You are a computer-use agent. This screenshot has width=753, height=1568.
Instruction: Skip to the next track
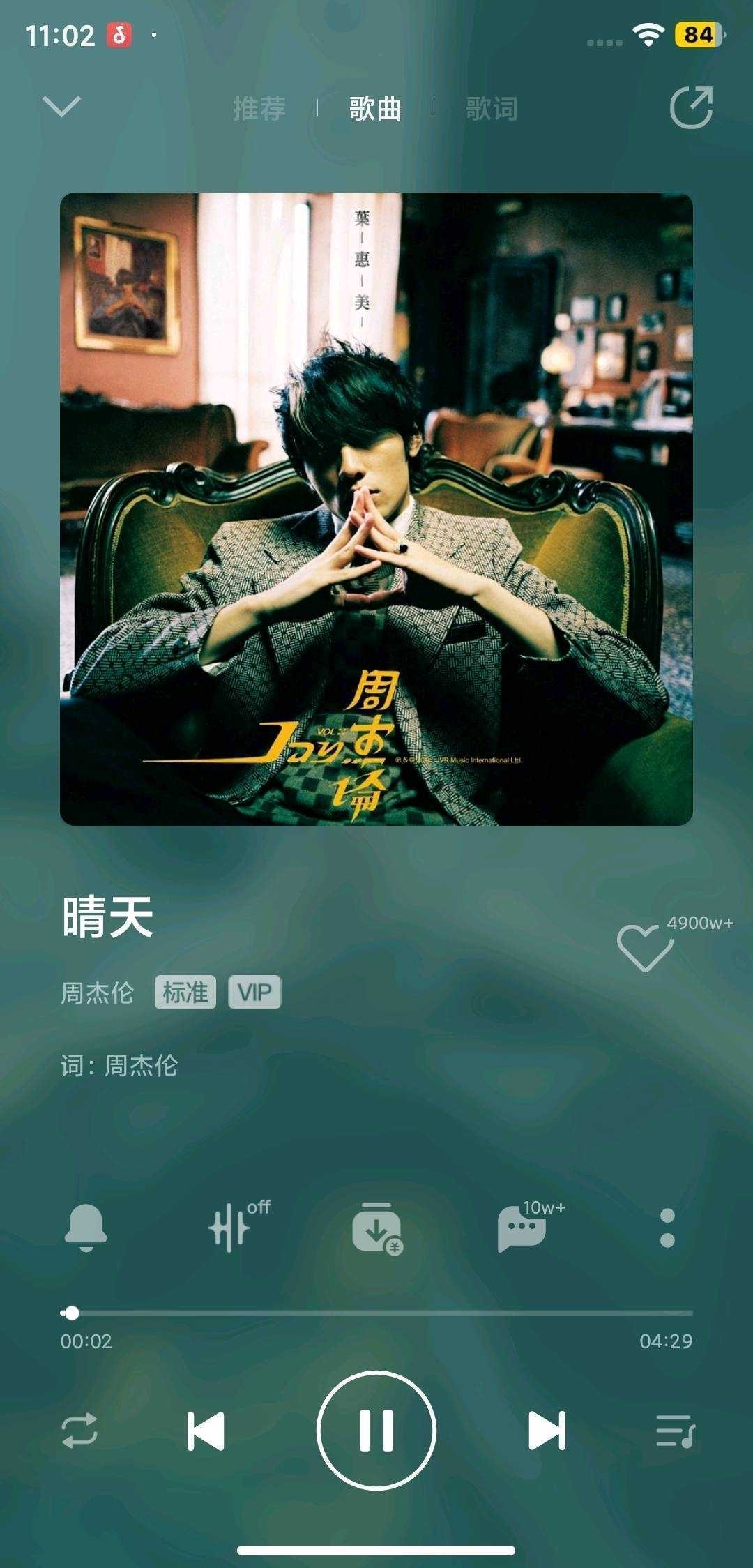pyautogui.click(x=547, y=1431)
